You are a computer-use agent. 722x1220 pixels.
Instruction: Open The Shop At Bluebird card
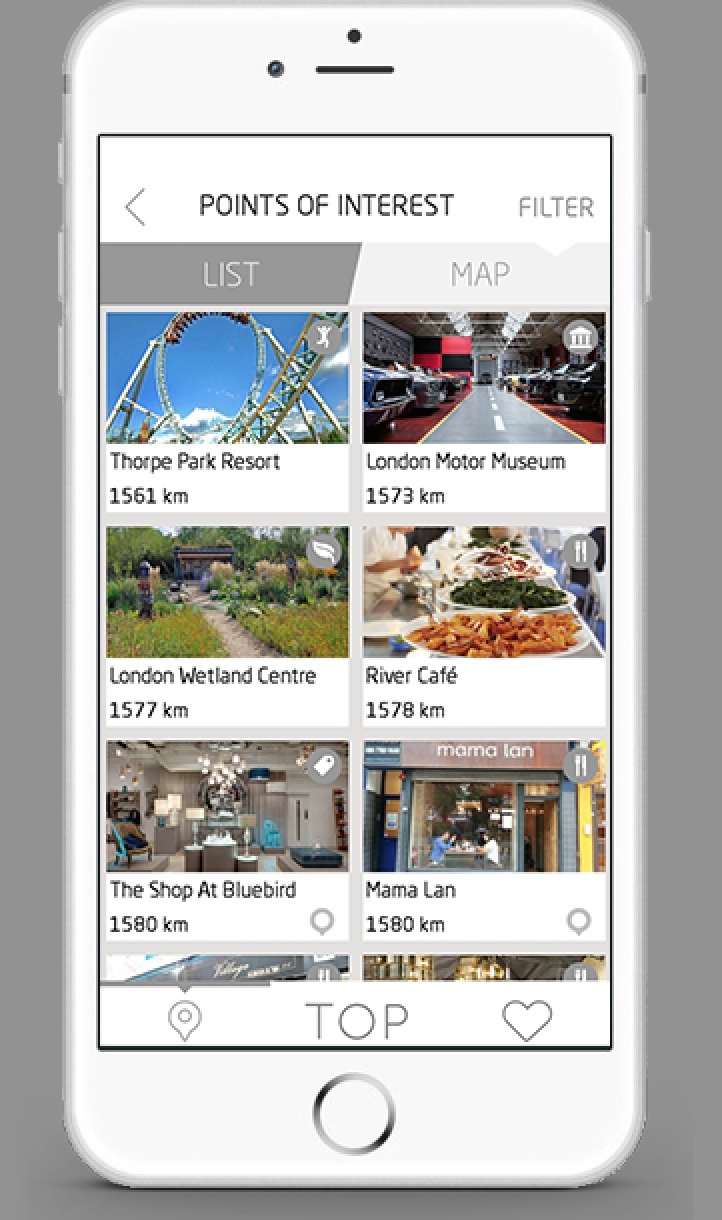[227, 808]
